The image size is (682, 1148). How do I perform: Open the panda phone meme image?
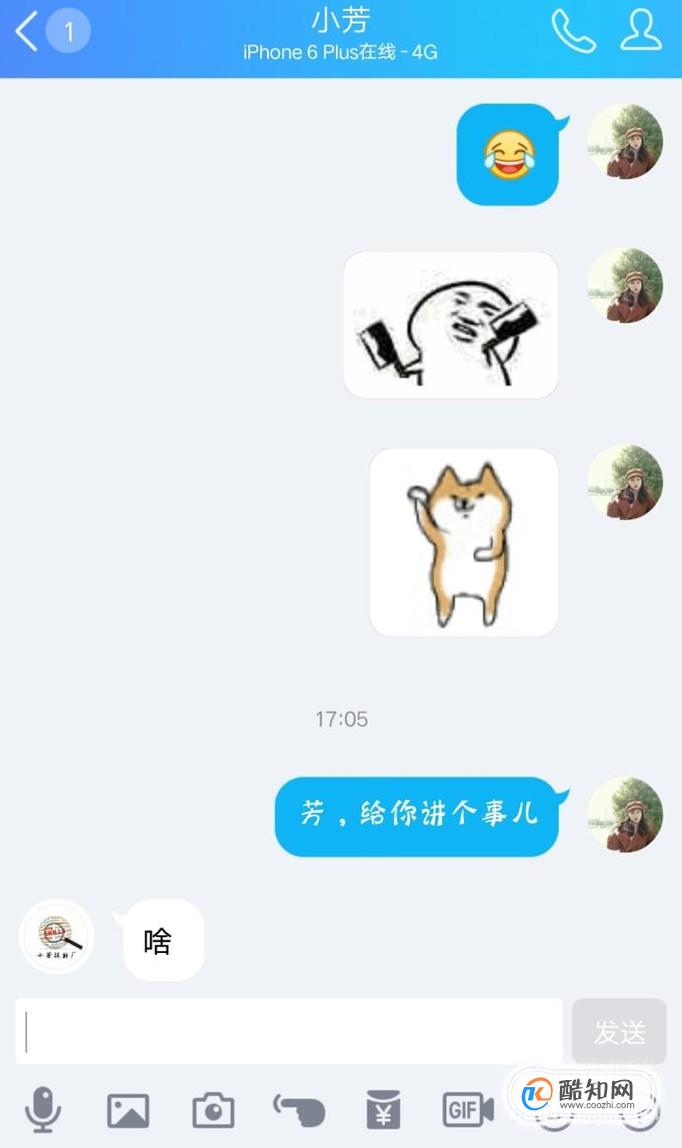click(x=451, y=325)
